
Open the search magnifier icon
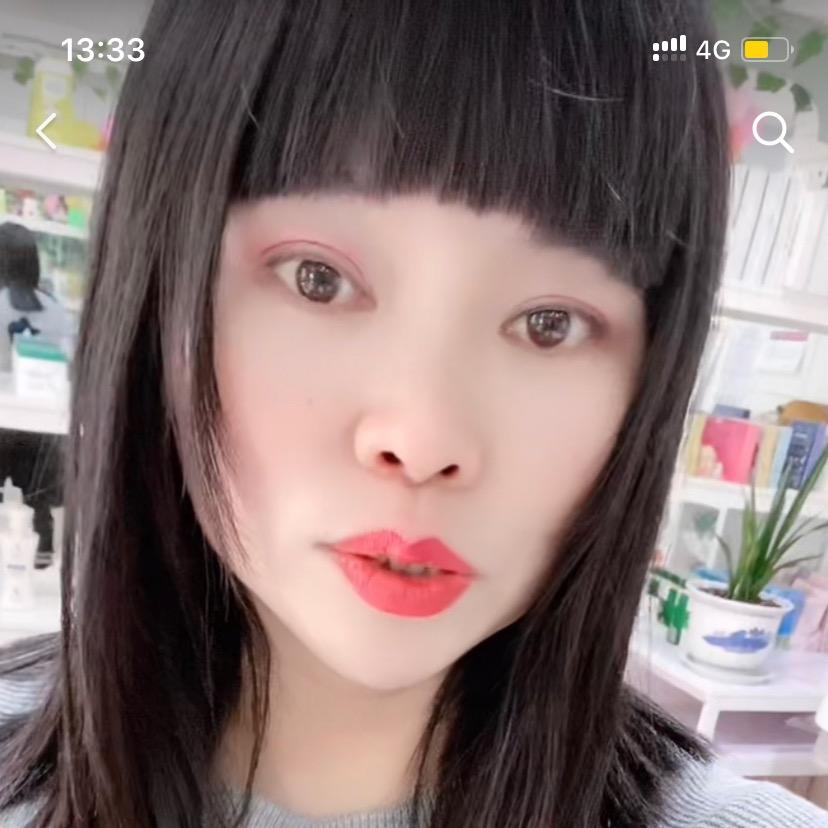point(771,131)
